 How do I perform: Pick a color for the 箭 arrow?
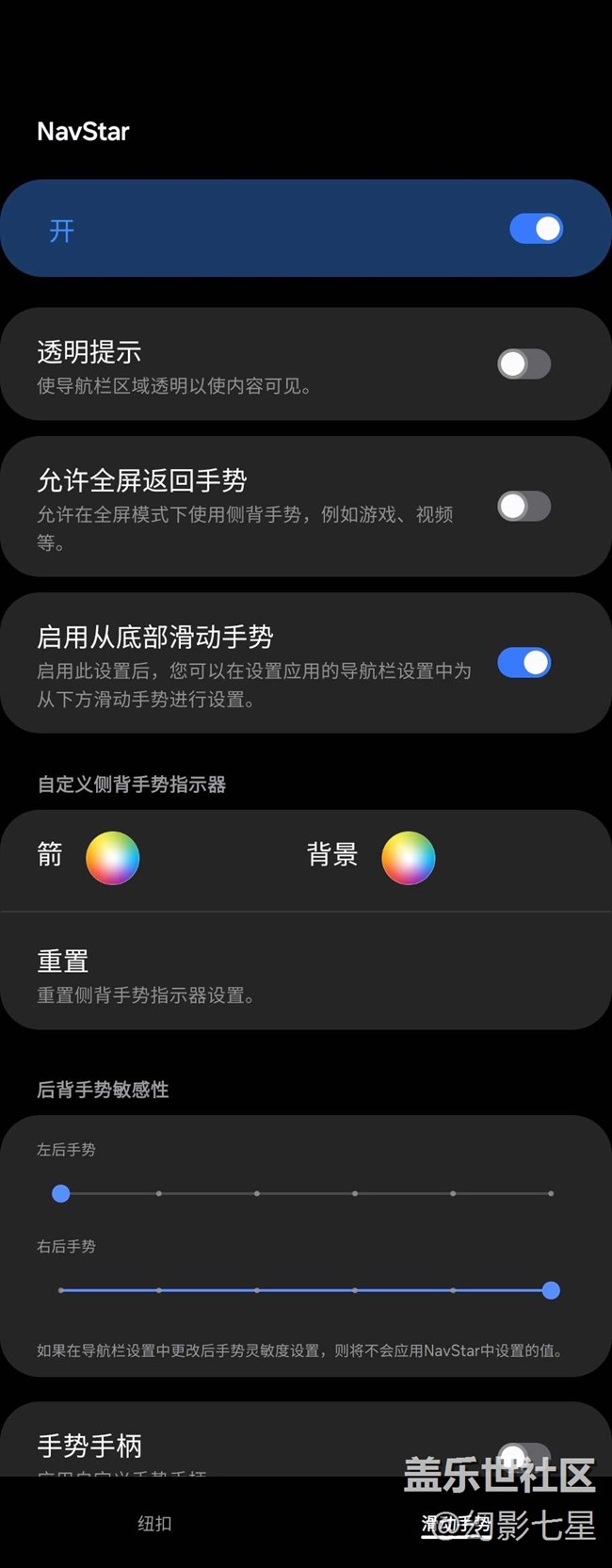[113, 858]
